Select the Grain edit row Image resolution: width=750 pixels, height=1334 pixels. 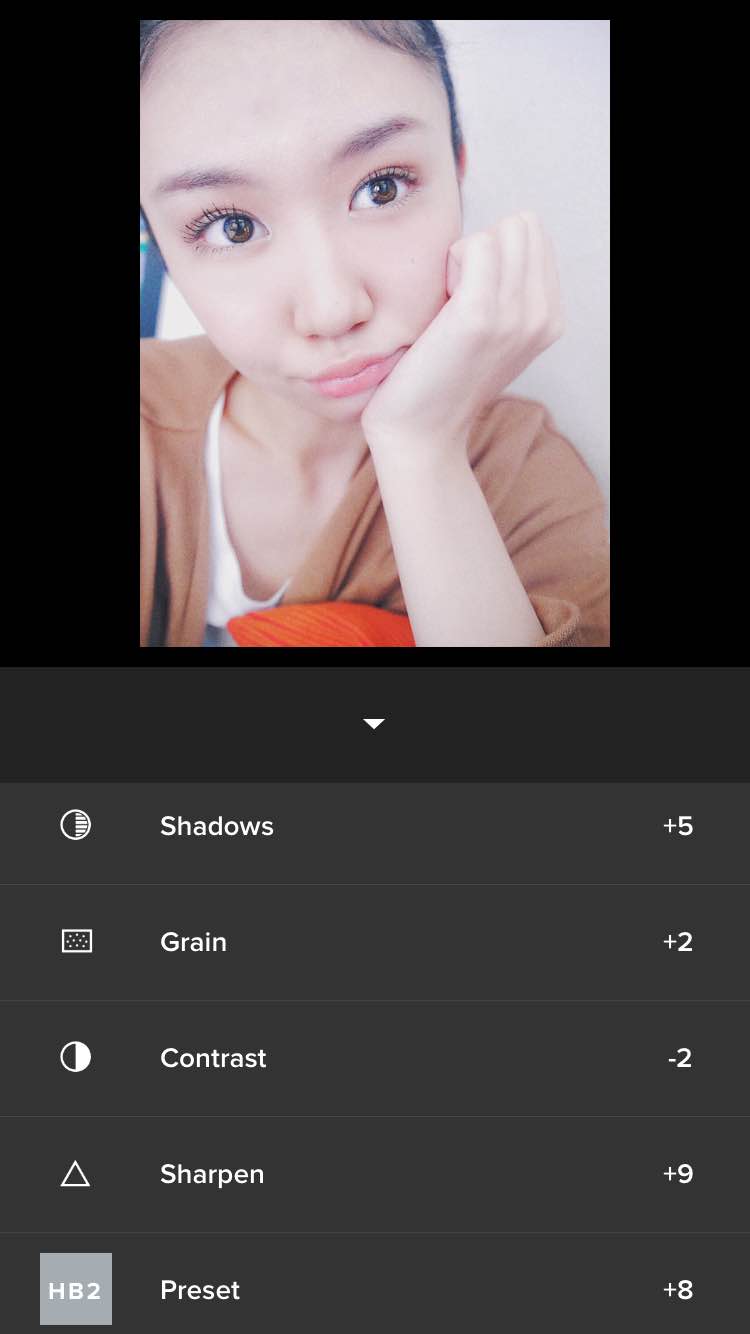coord(375,942)
